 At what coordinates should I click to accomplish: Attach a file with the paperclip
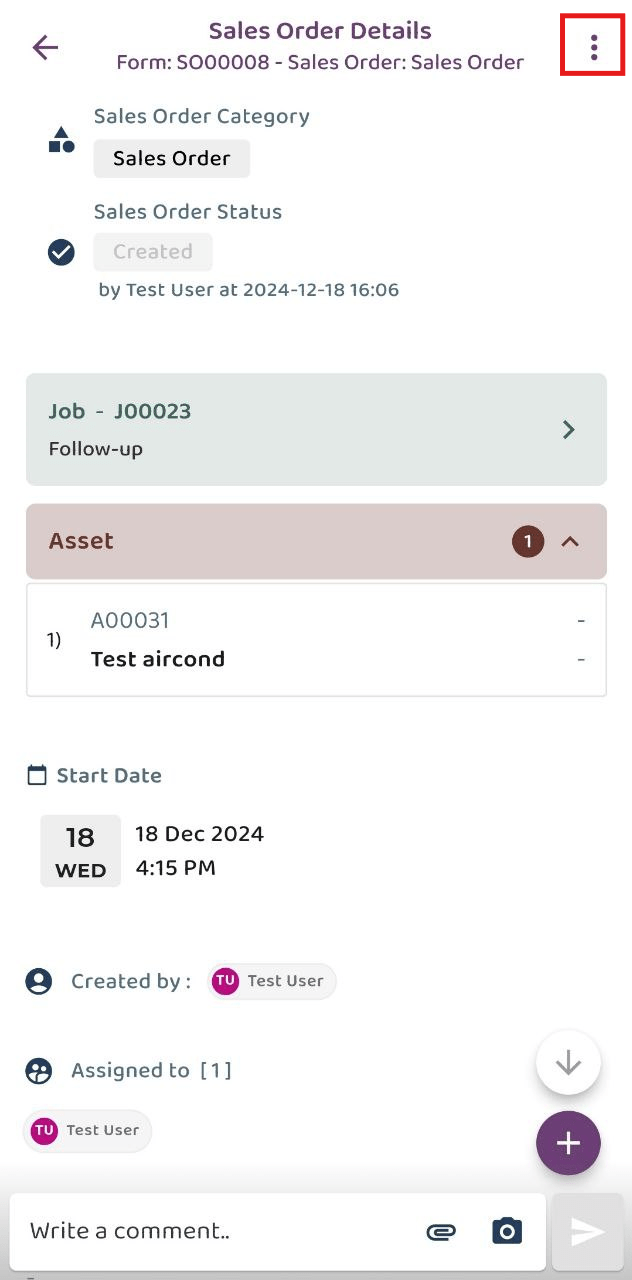tap(441, 1232)
